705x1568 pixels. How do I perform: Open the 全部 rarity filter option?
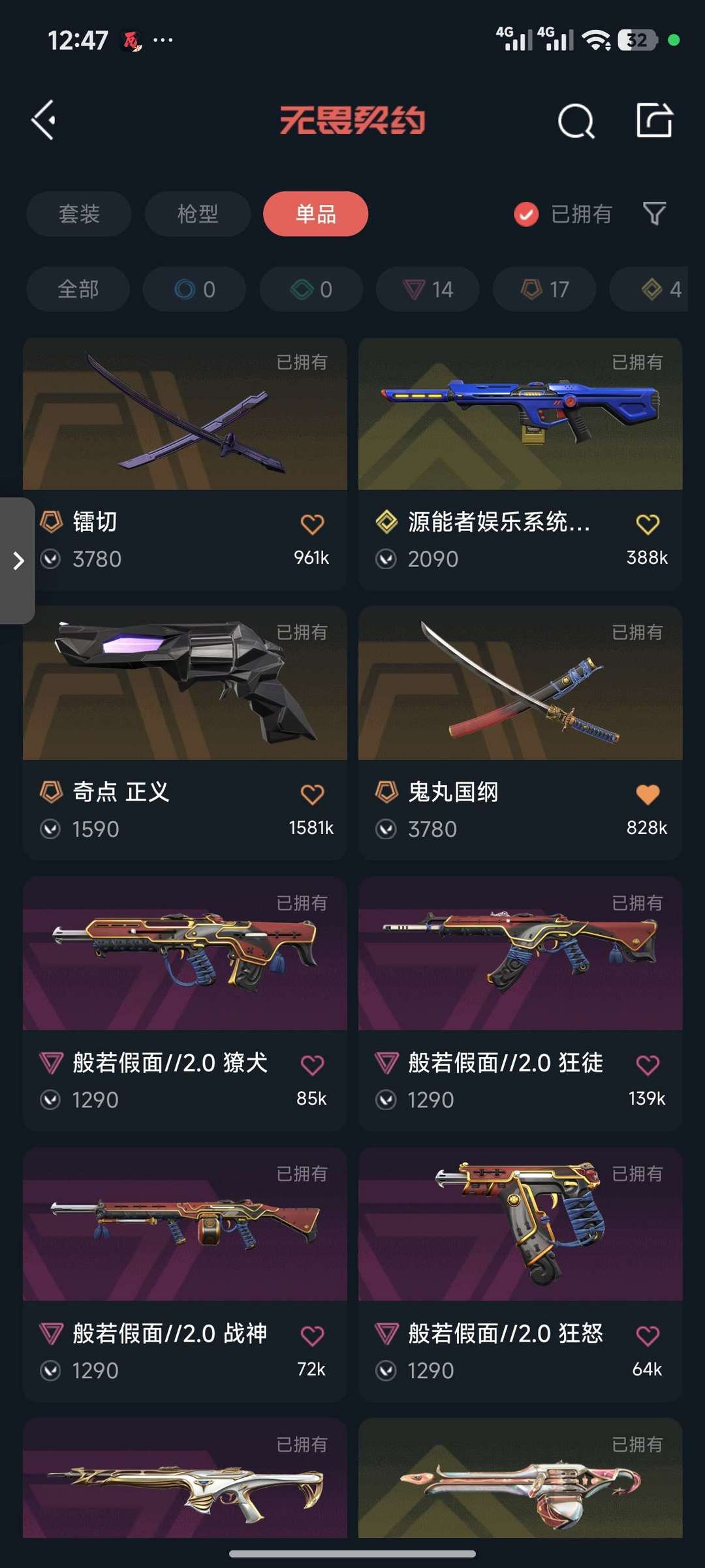pos(78,289)
